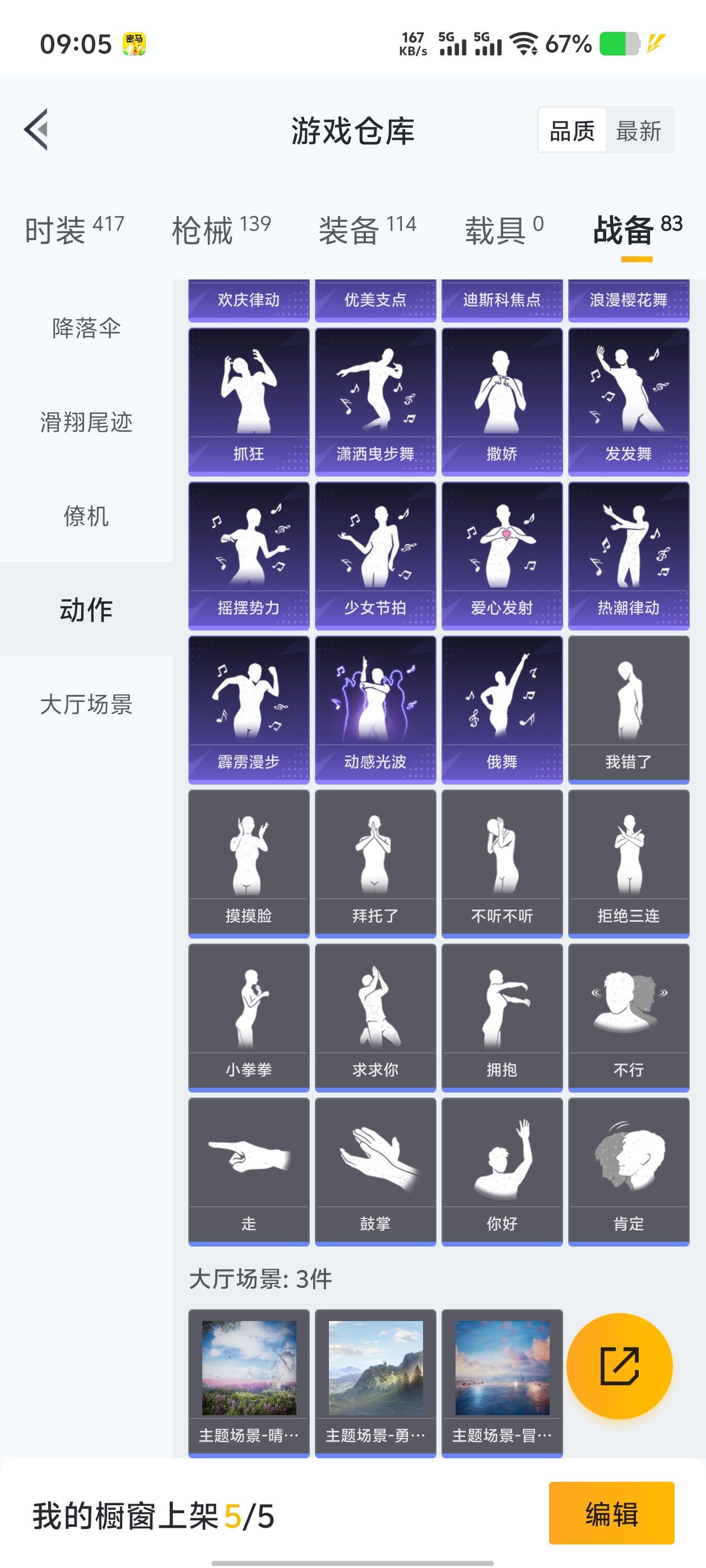706x1568 pixels.
Task: Select 降落伞 in the side menu
Action: [86, 328]
